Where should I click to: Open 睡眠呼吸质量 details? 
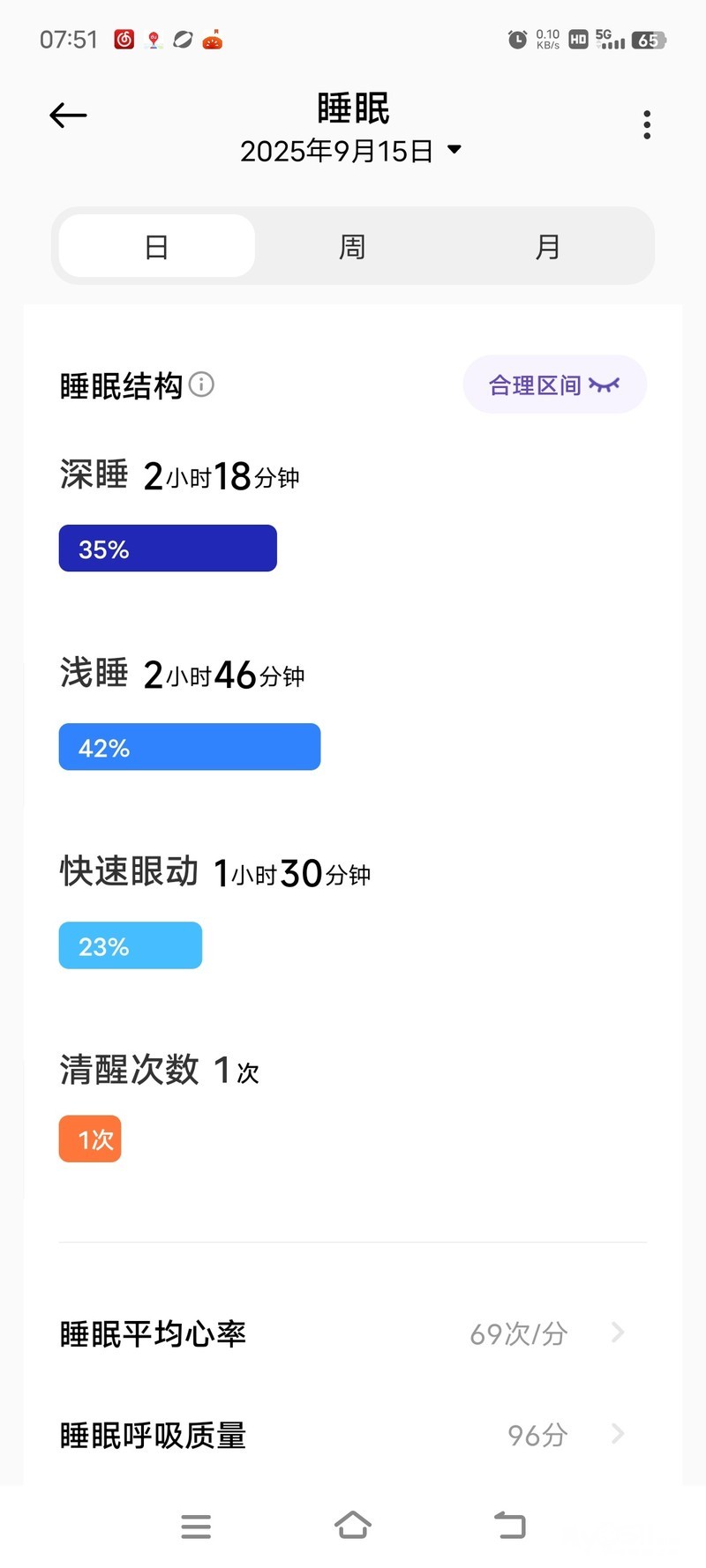tap(353, 1435)
